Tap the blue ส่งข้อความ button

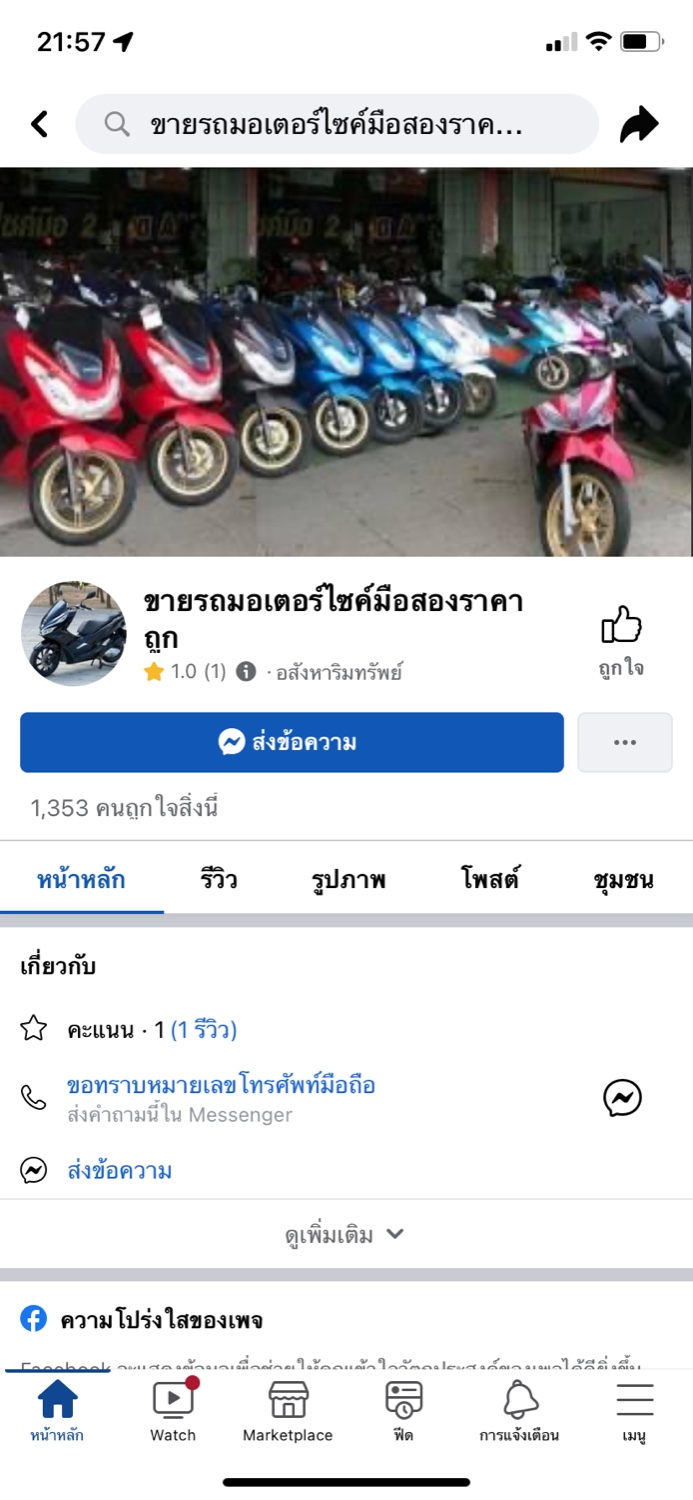(291, 742)
